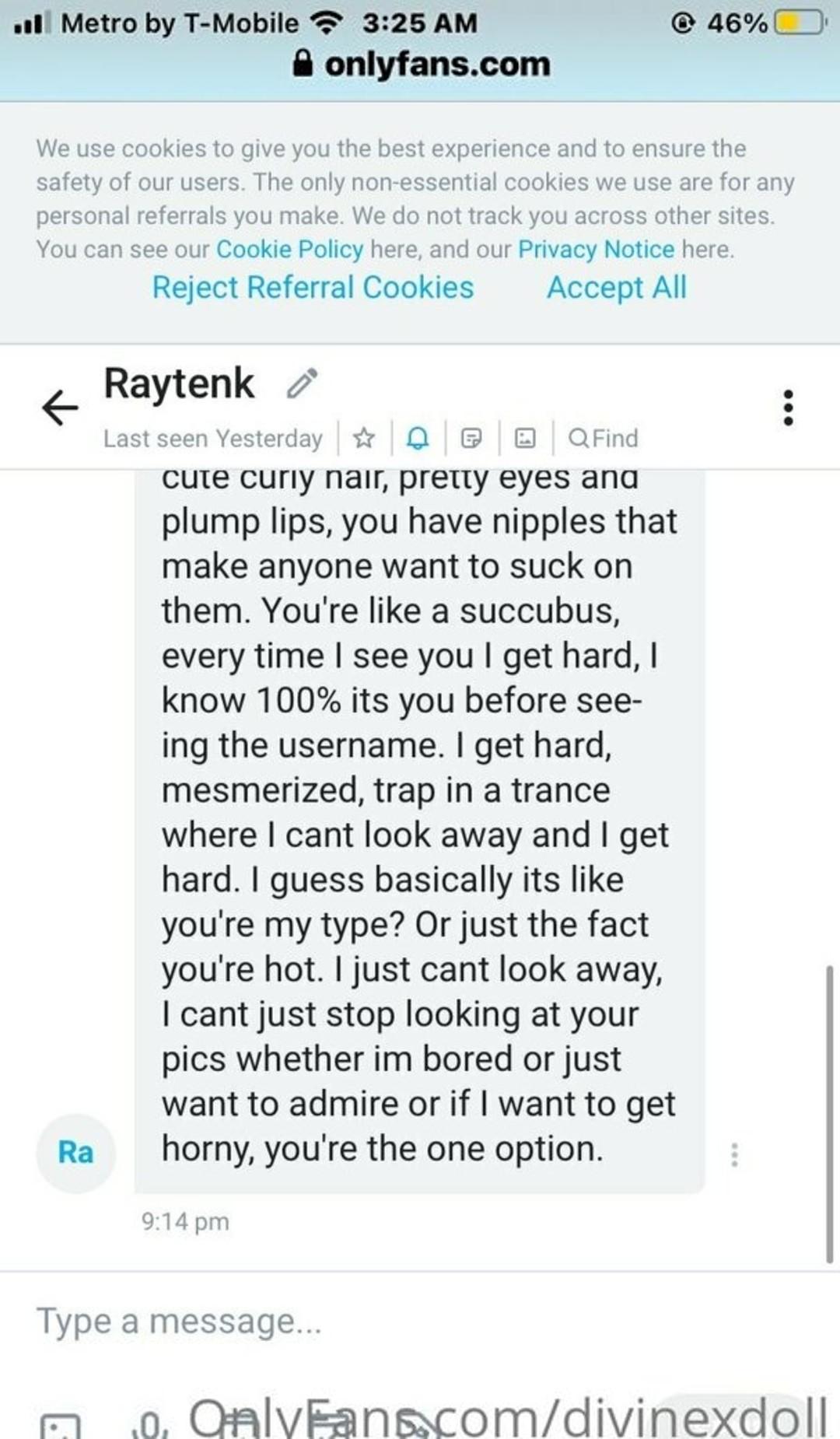The width and height of the screenshot is (840, 1439).
Task: Add Raytenk to favorites with star
Action: [363, 439]
